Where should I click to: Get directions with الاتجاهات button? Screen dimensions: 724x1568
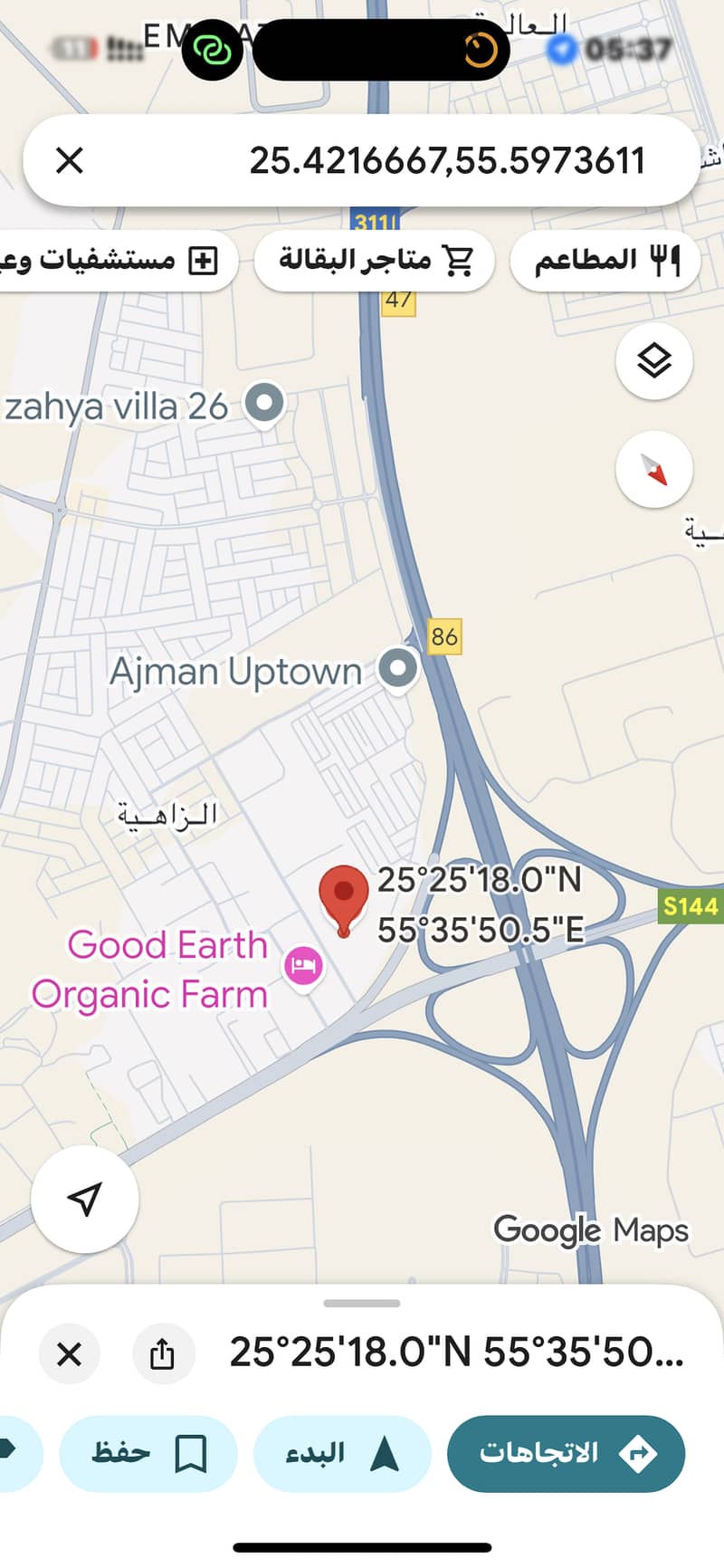click(x=566, y=1454)
